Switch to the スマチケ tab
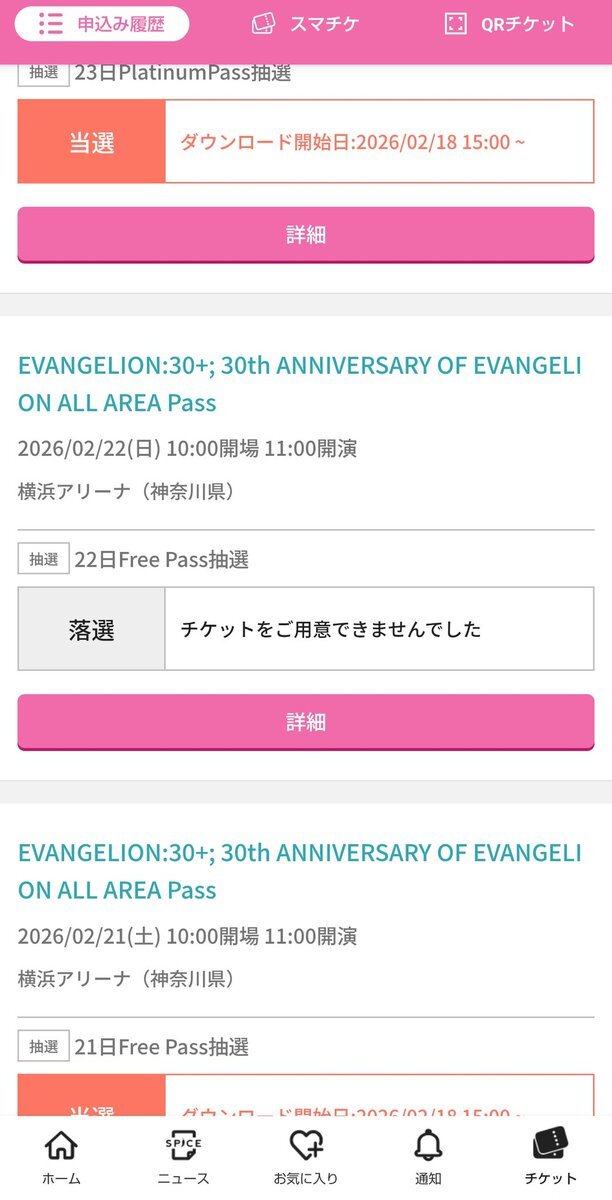612x1200 pixels. tap(305, 24)
